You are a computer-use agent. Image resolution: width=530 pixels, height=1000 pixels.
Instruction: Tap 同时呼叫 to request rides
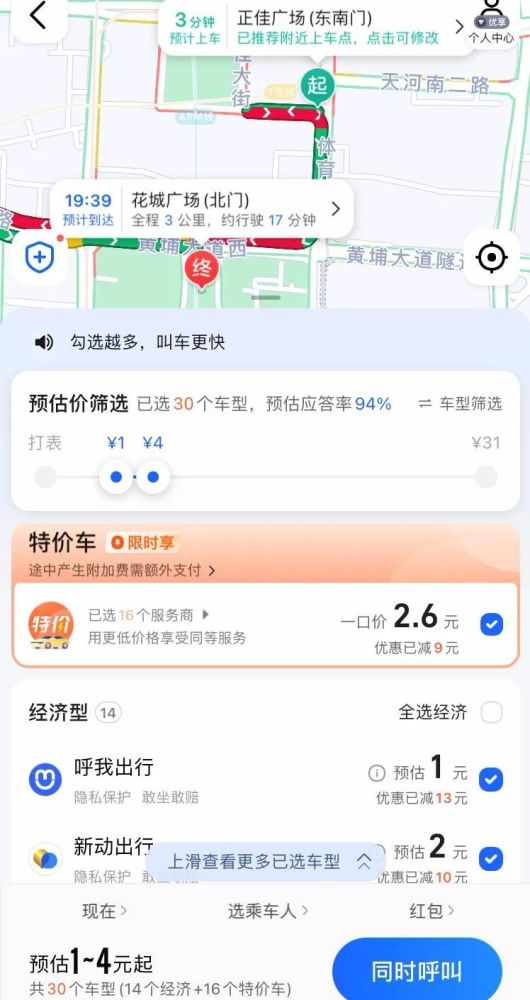click(417, 969)
